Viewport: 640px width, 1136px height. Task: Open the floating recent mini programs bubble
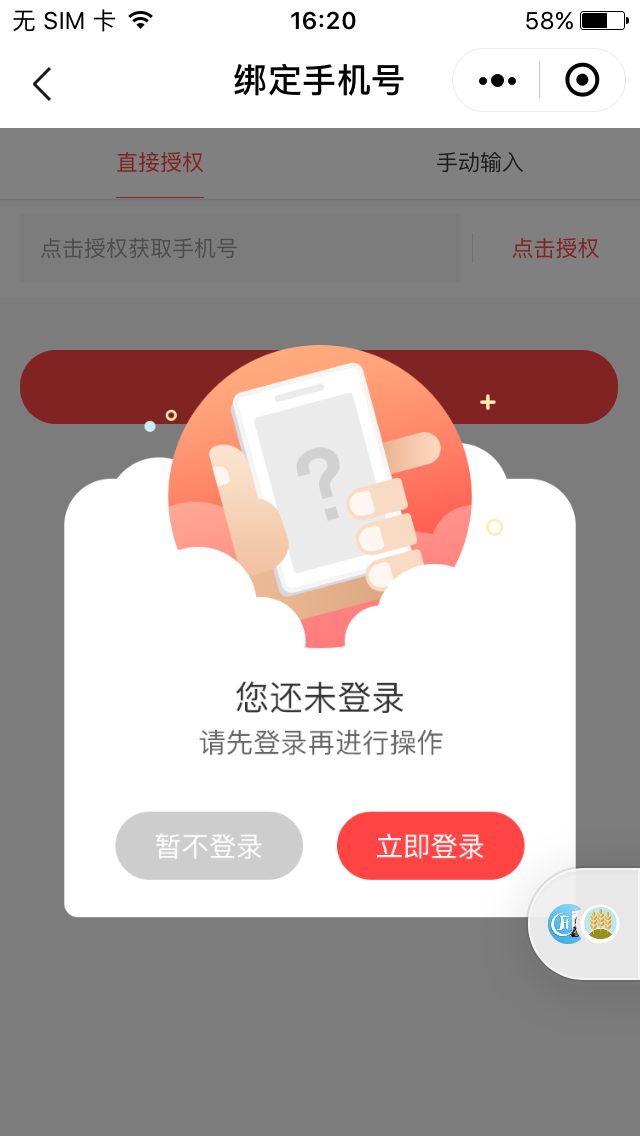(585, 924)
